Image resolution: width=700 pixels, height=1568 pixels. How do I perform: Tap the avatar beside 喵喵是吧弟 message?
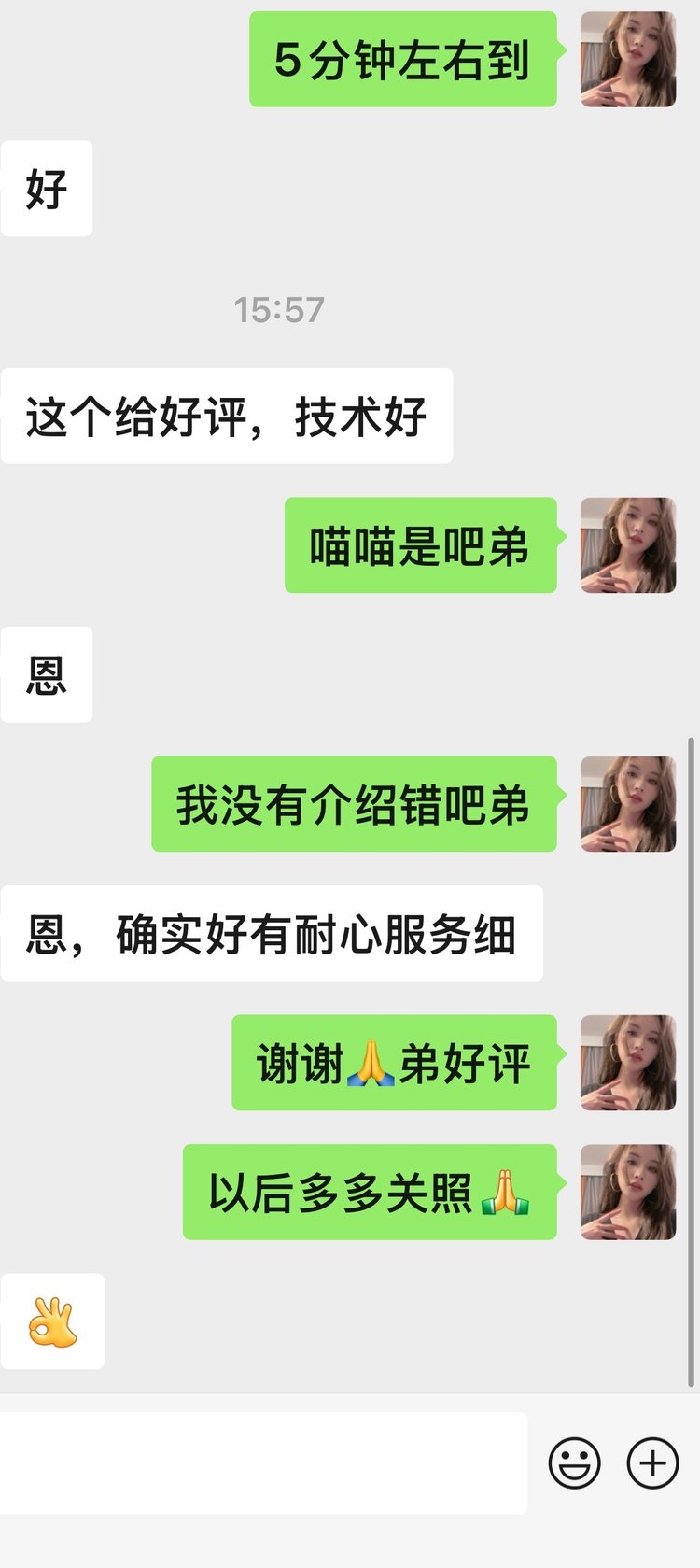[x=627, y=545]
